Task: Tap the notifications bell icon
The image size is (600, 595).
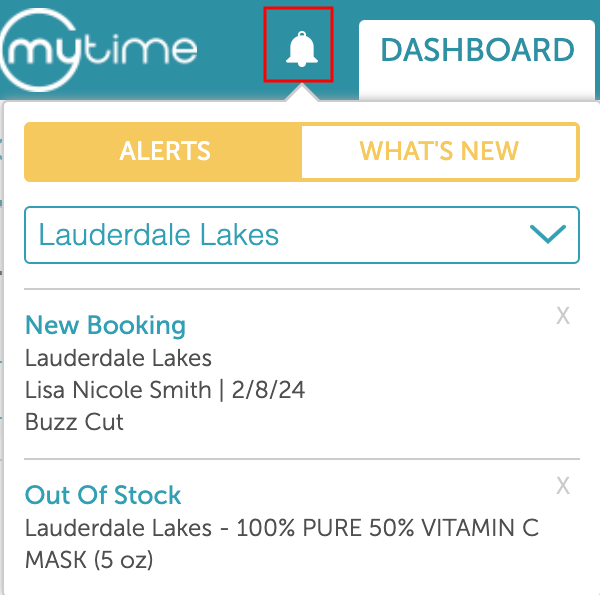Action: coord(298,47)
